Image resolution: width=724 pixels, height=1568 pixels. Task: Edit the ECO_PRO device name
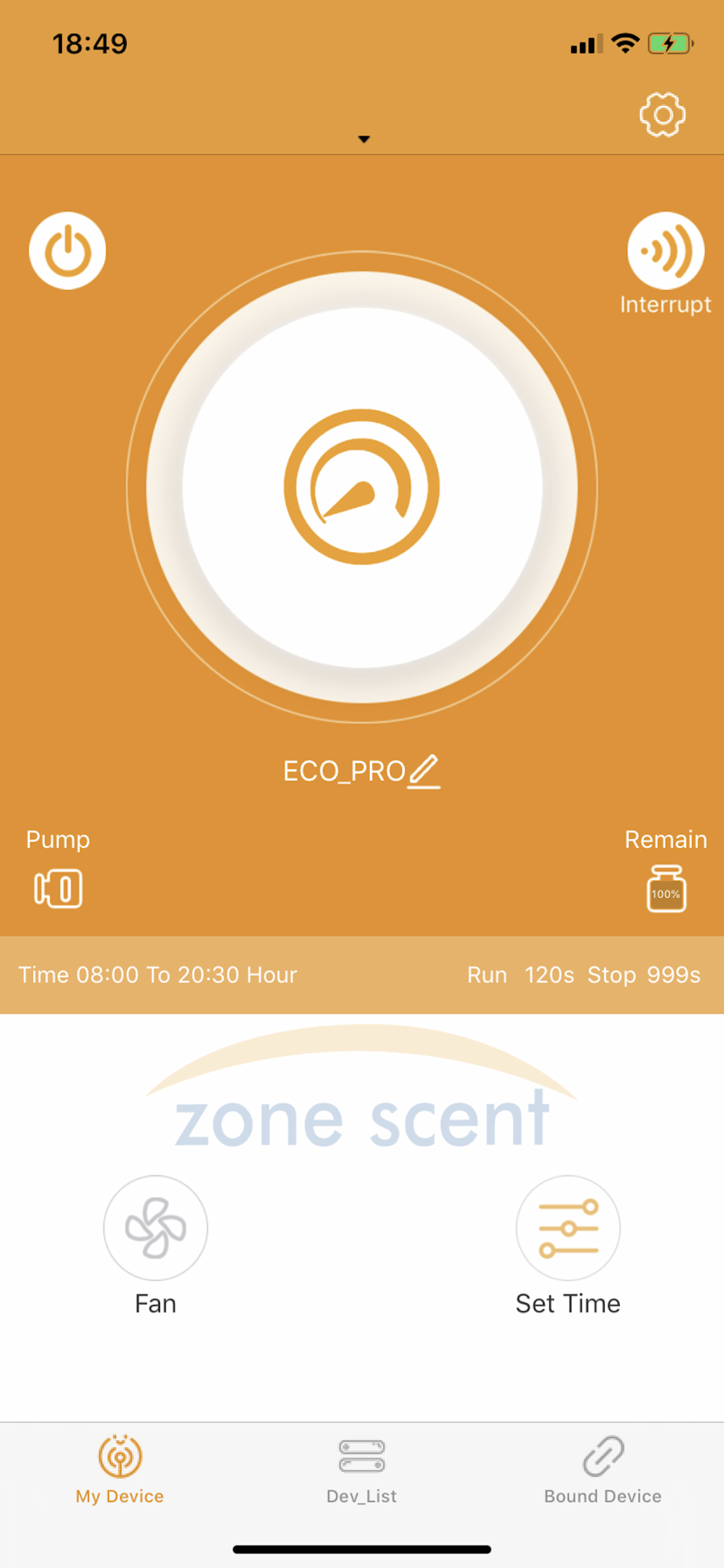click(424, 771)
